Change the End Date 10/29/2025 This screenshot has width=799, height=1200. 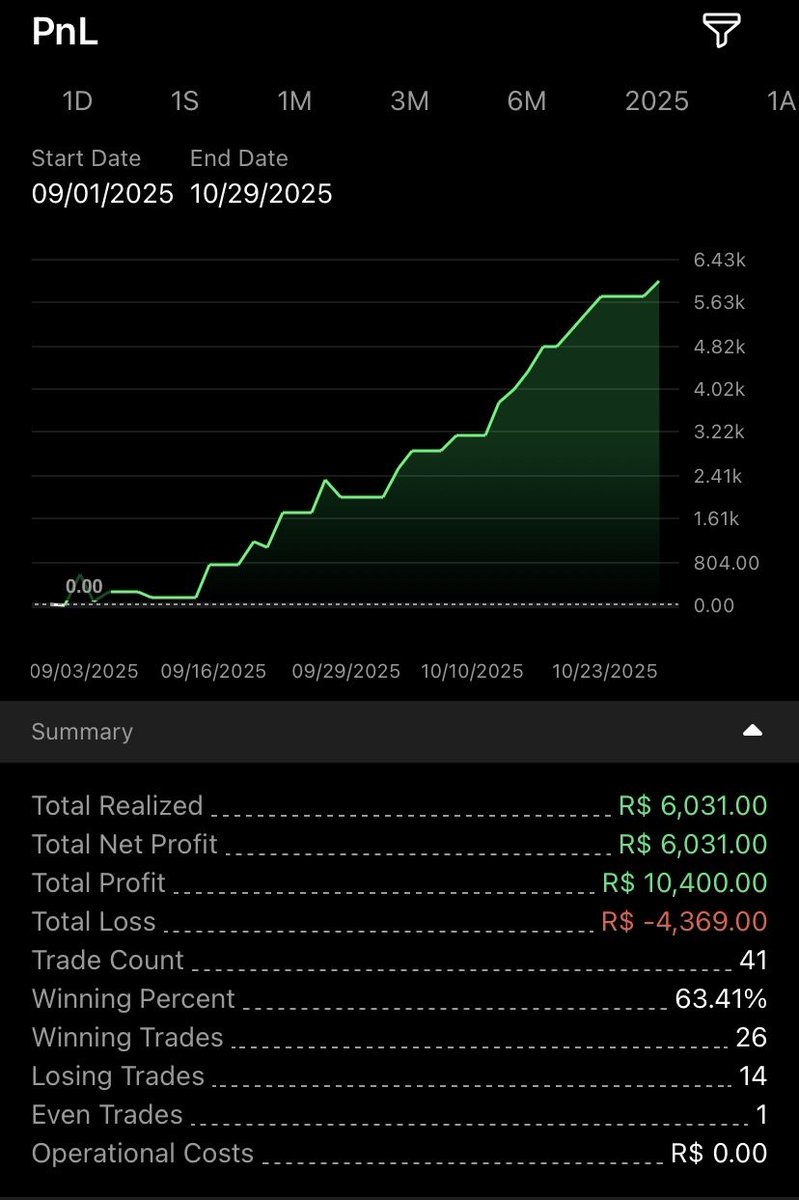tap(261, 193)
